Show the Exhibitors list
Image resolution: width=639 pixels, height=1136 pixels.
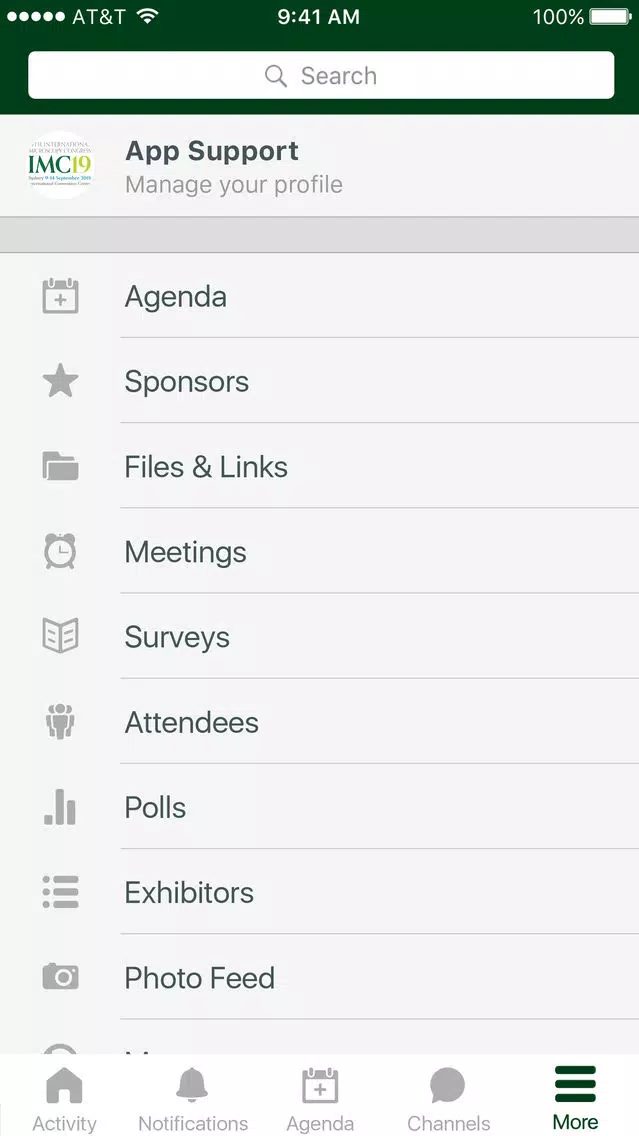[320, 893]
